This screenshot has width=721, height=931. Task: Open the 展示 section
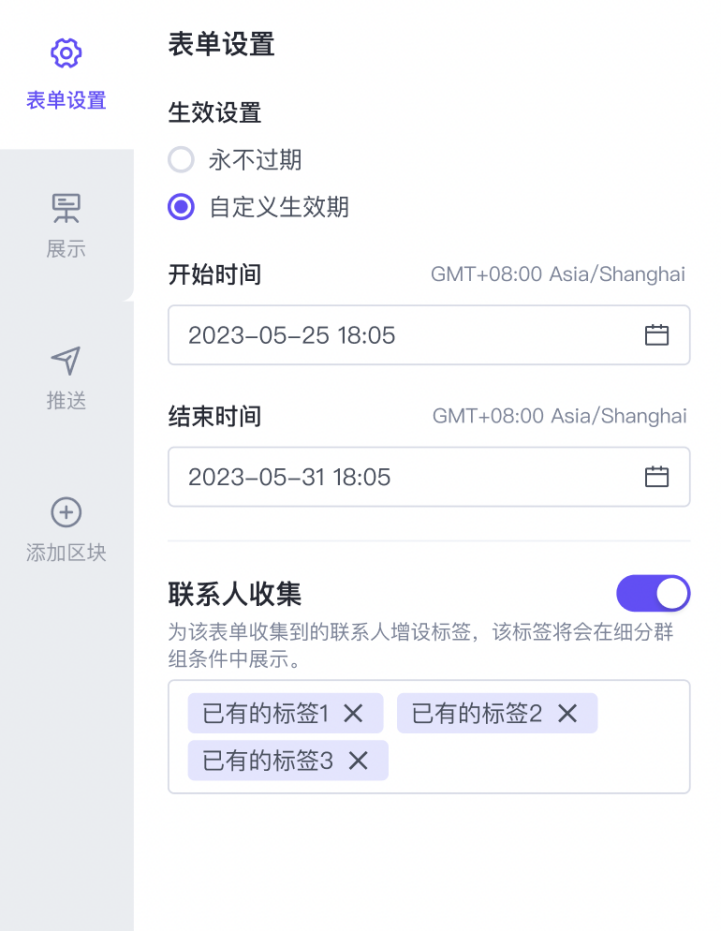pyautogui.click(x=66, y=225)
